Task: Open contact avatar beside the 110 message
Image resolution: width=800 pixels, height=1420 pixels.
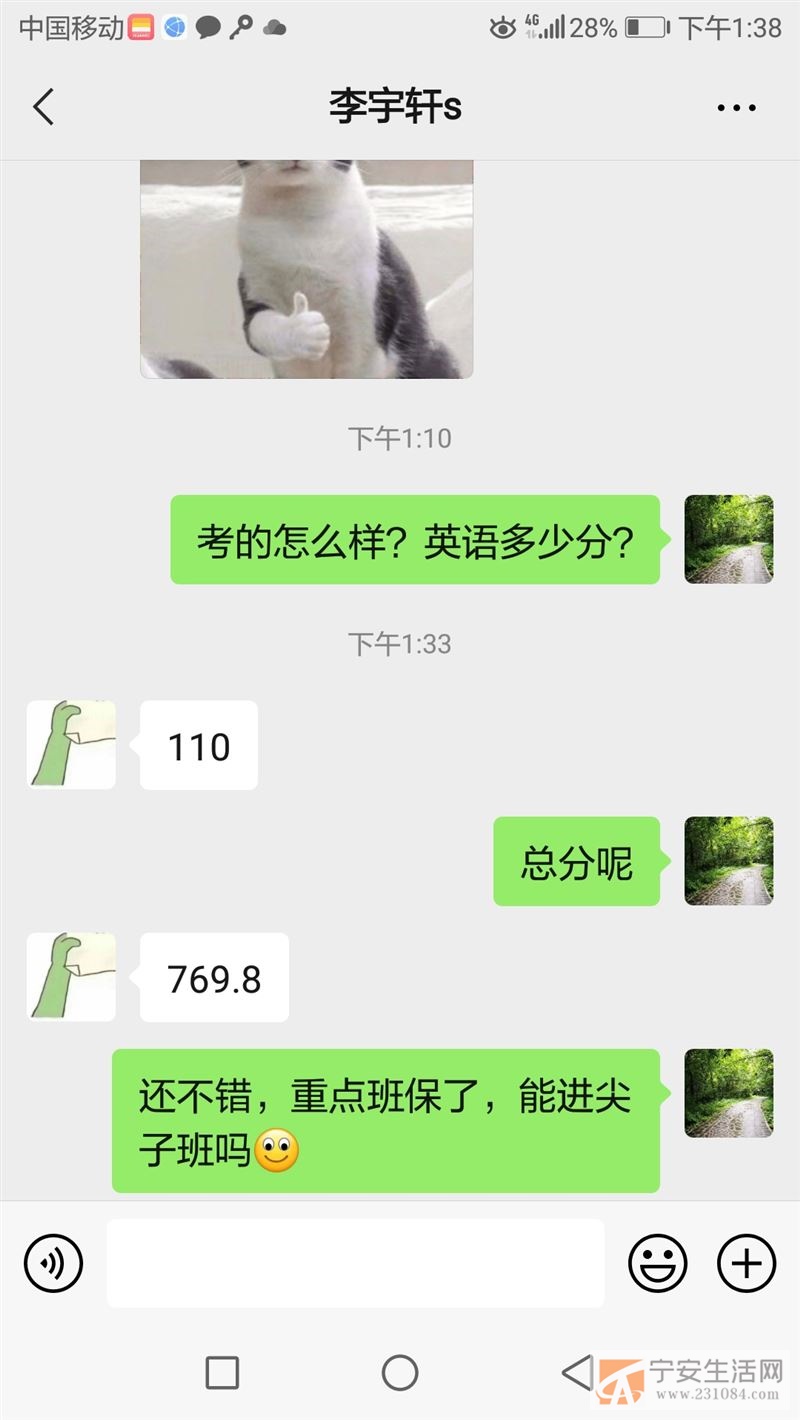Action: pyautogui.click(x=71, y=745)
